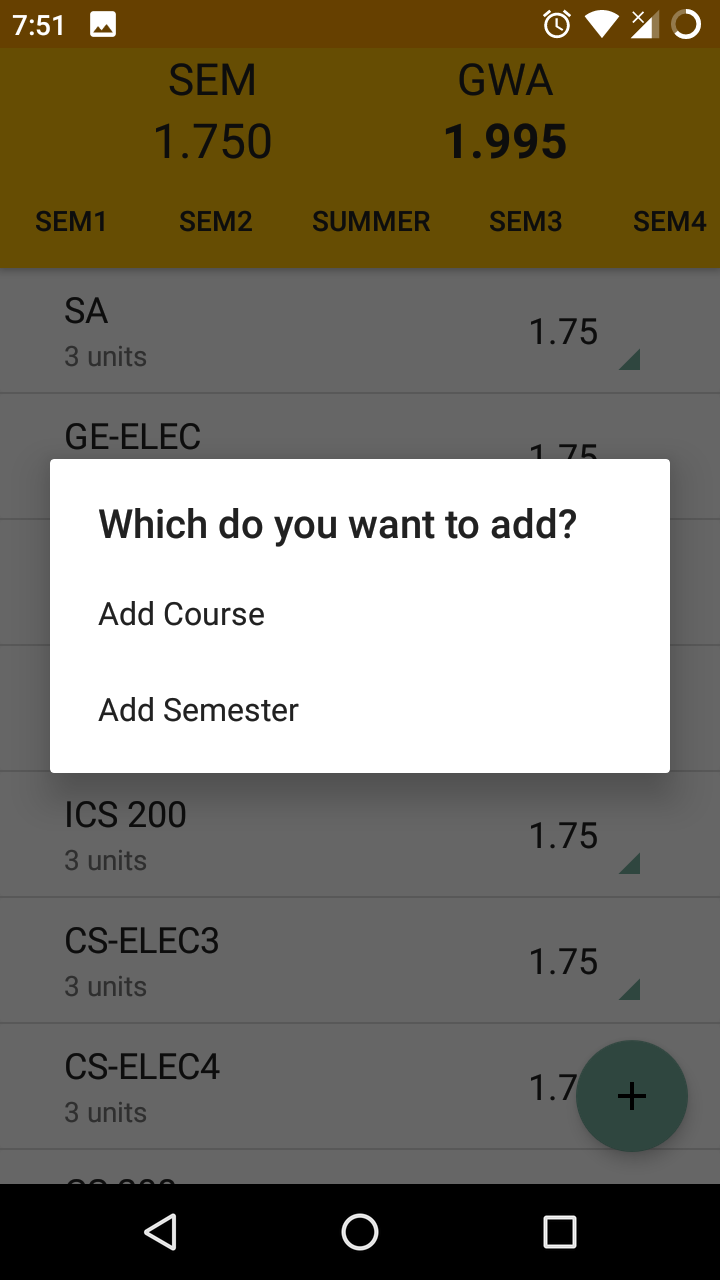Open recent apps from the navigation bar
This screenshot has width=720, height=1280.
click(560, 1232)
